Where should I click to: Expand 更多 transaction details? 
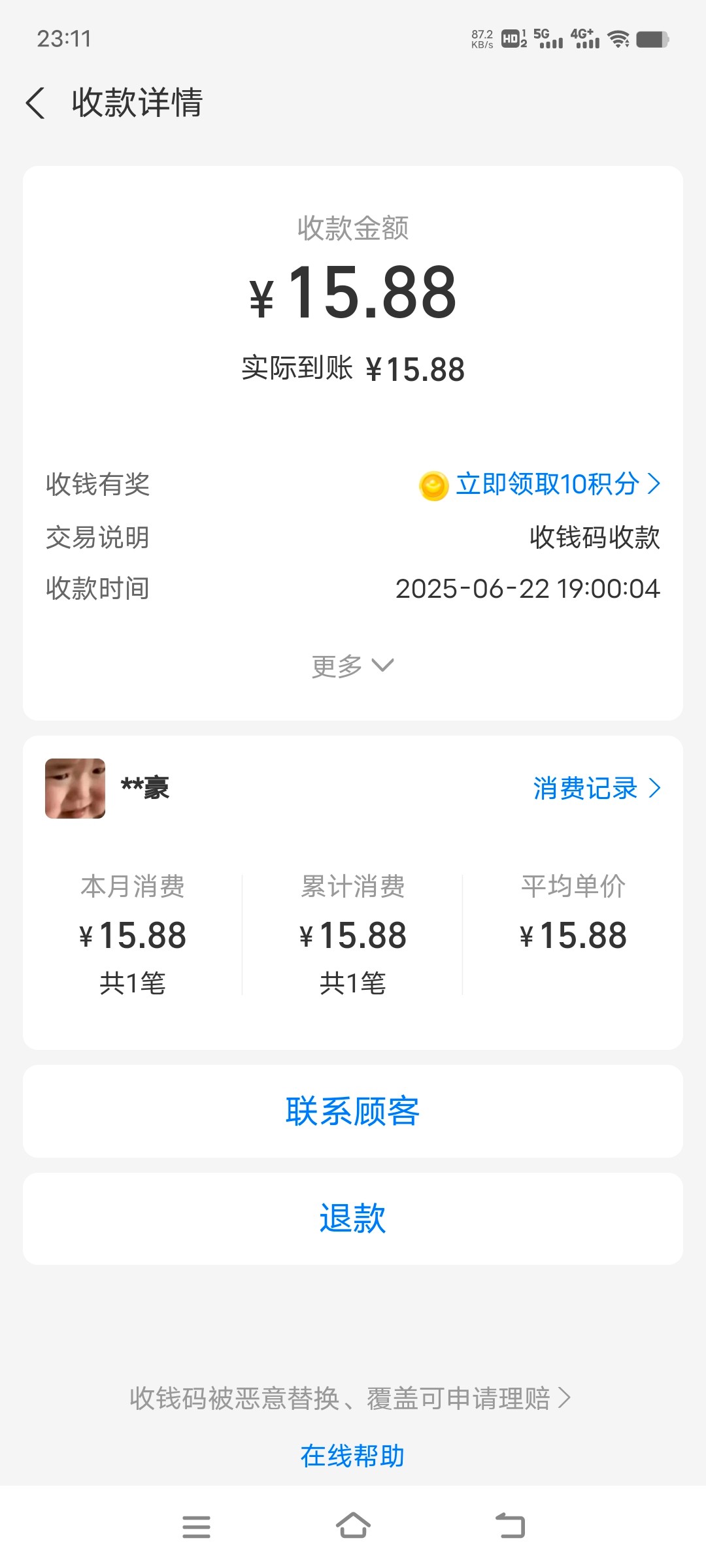tap(352, 666)
